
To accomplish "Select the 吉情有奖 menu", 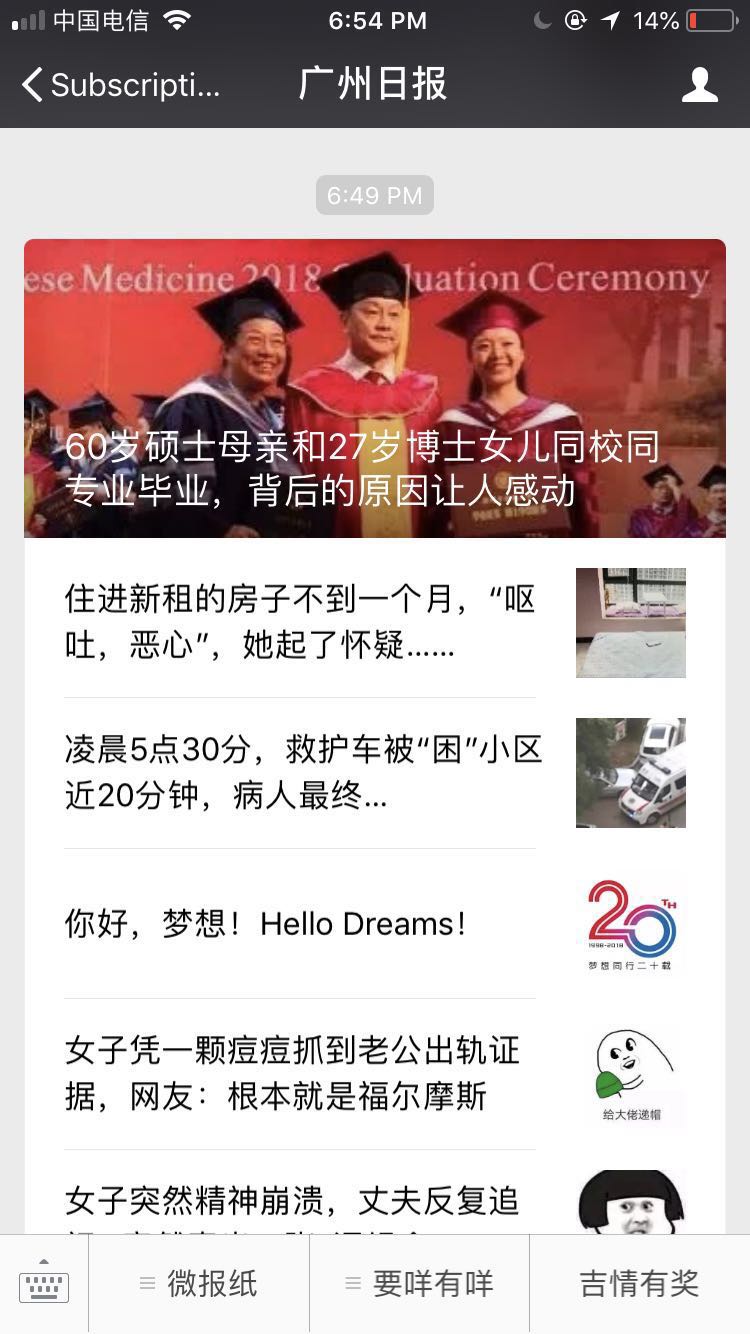I will point(639,1284).
